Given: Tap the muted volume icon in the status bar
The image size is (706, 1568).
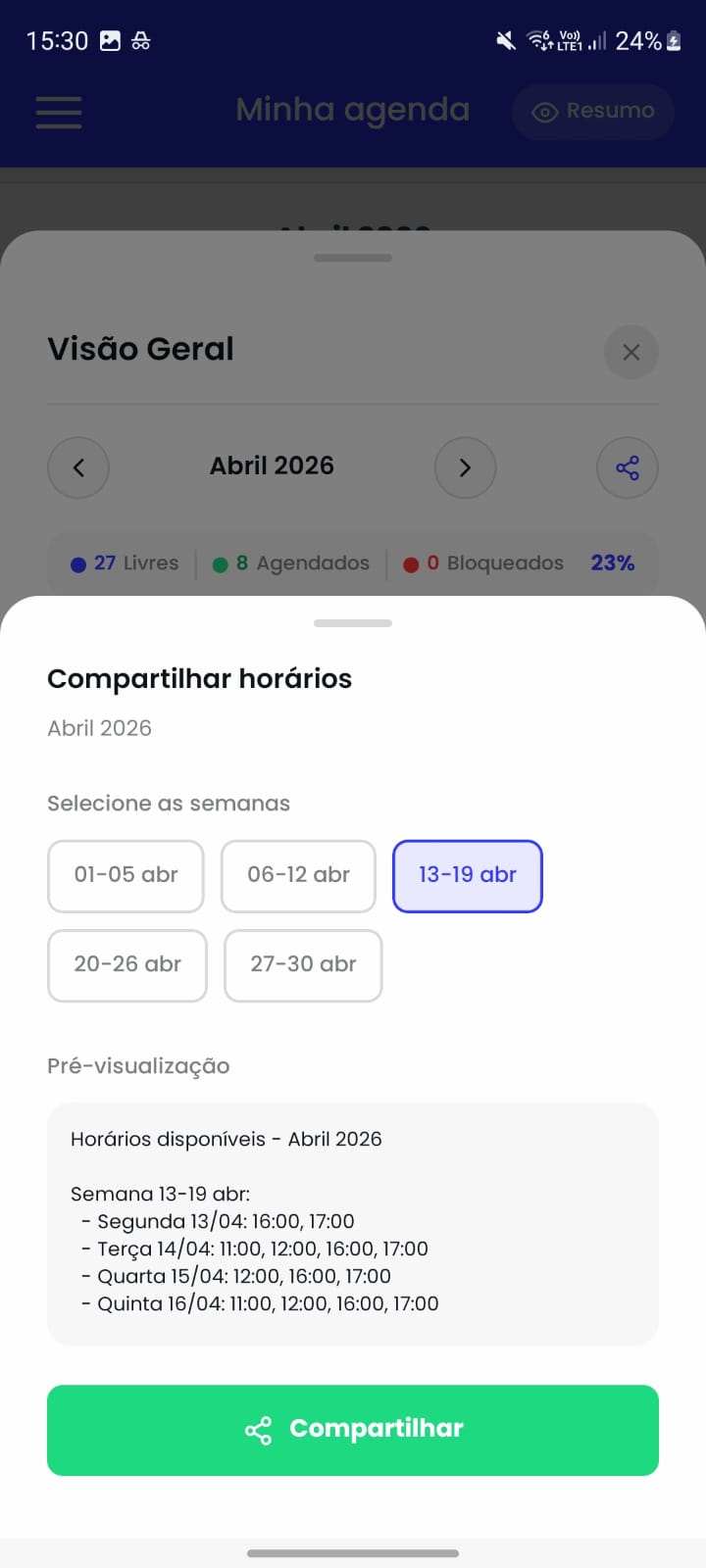Looking at the screenshot, I should pos(504,40).
